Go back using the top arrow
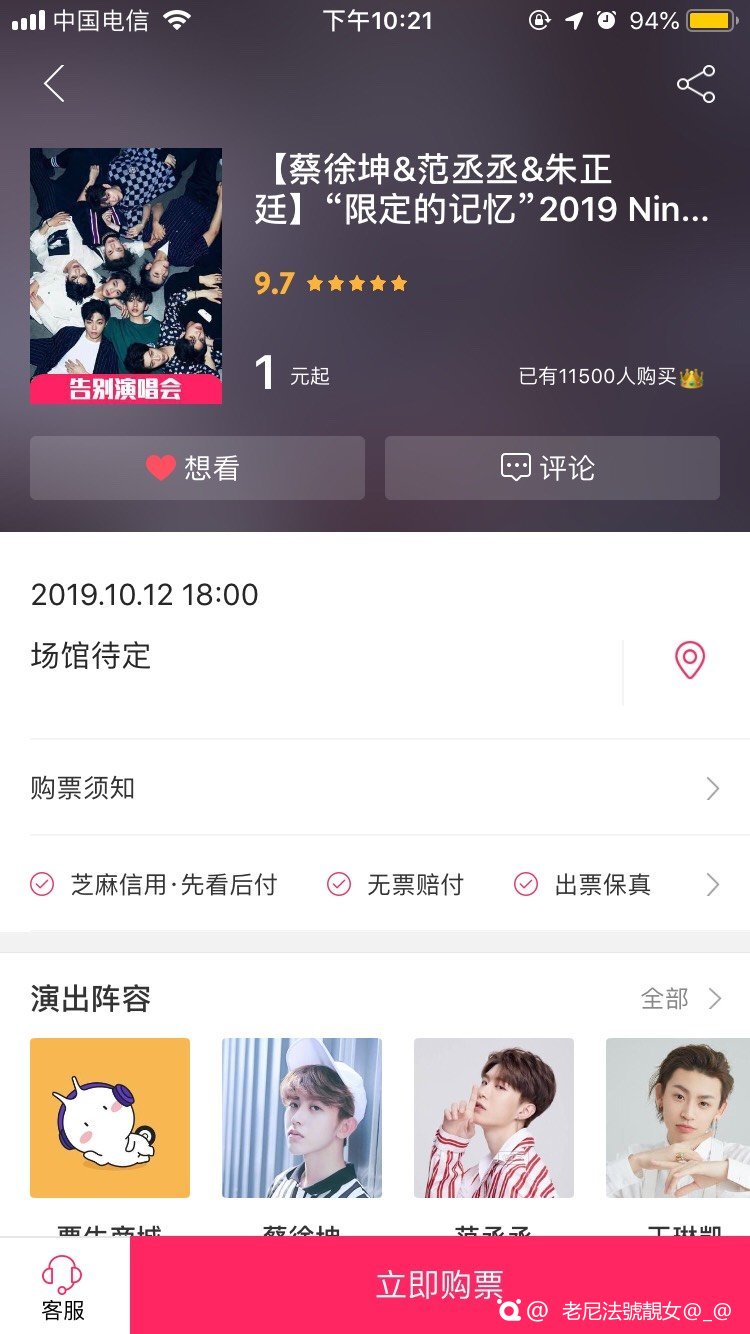 tap(55, 84)
